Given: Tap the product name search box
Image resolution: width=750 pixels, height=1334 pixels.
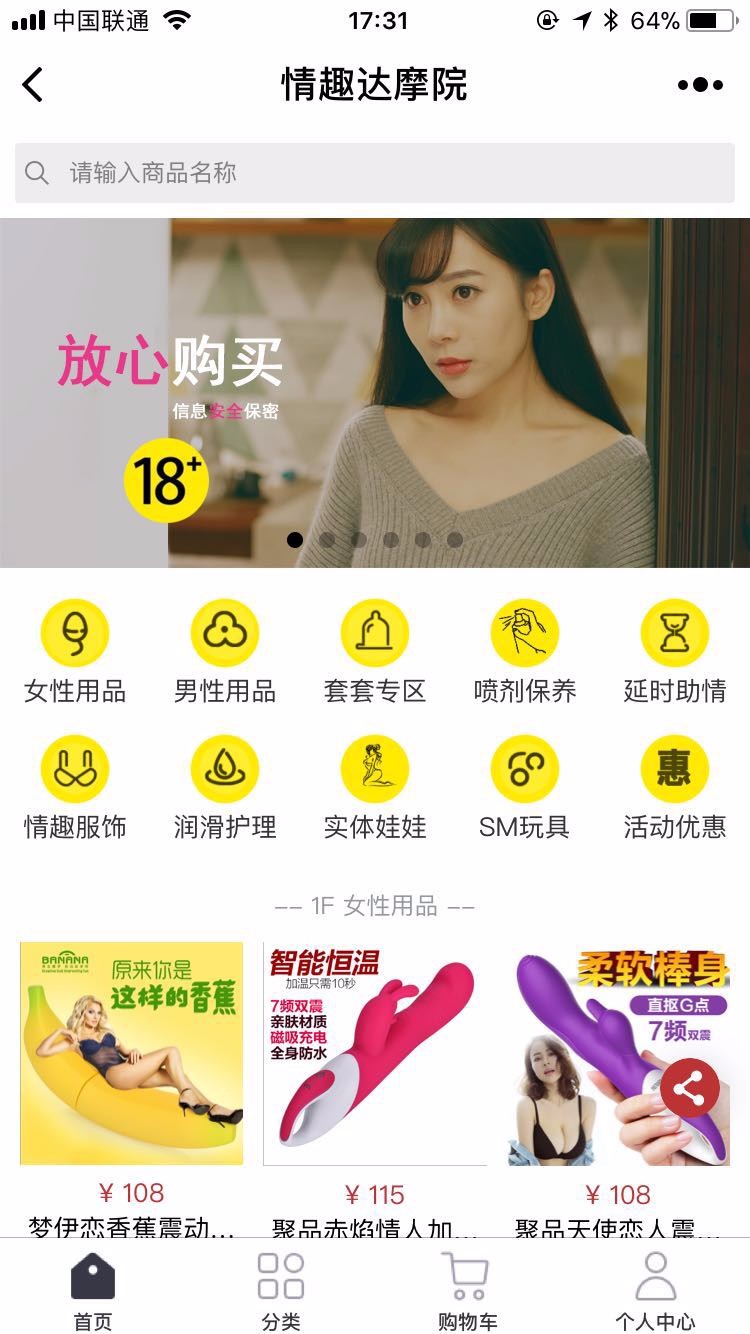Looking at the screenshot, I should (x=375, y=173).
